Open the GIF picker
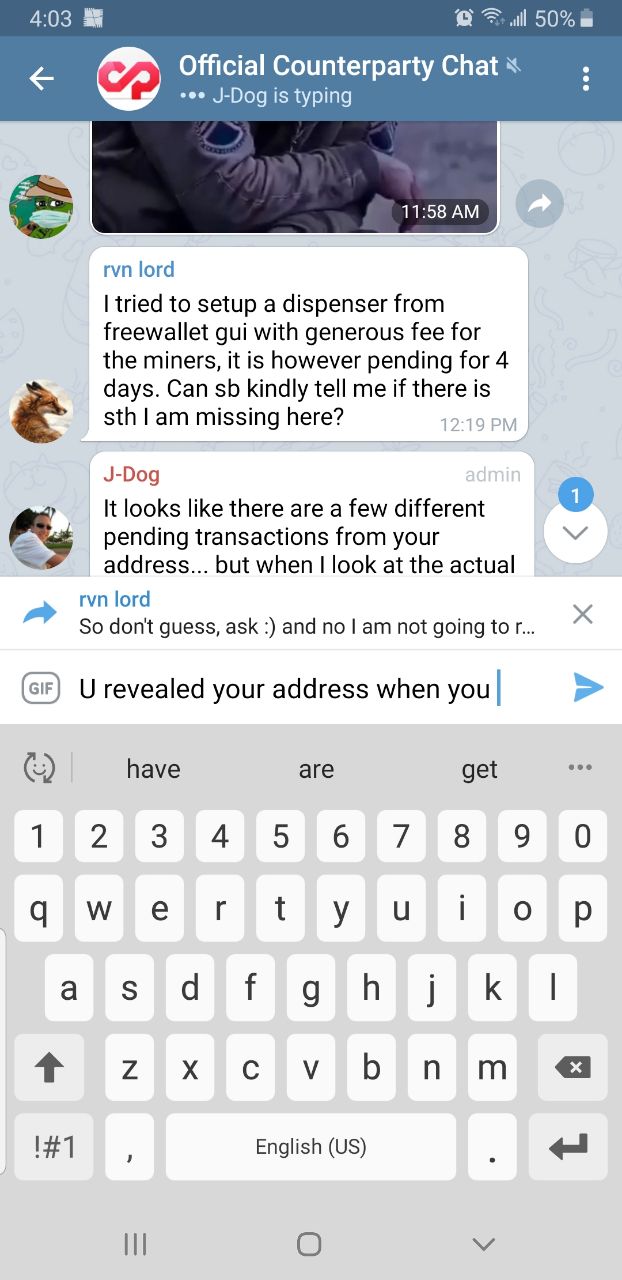The image size is (622, 1280). [41, 688]
